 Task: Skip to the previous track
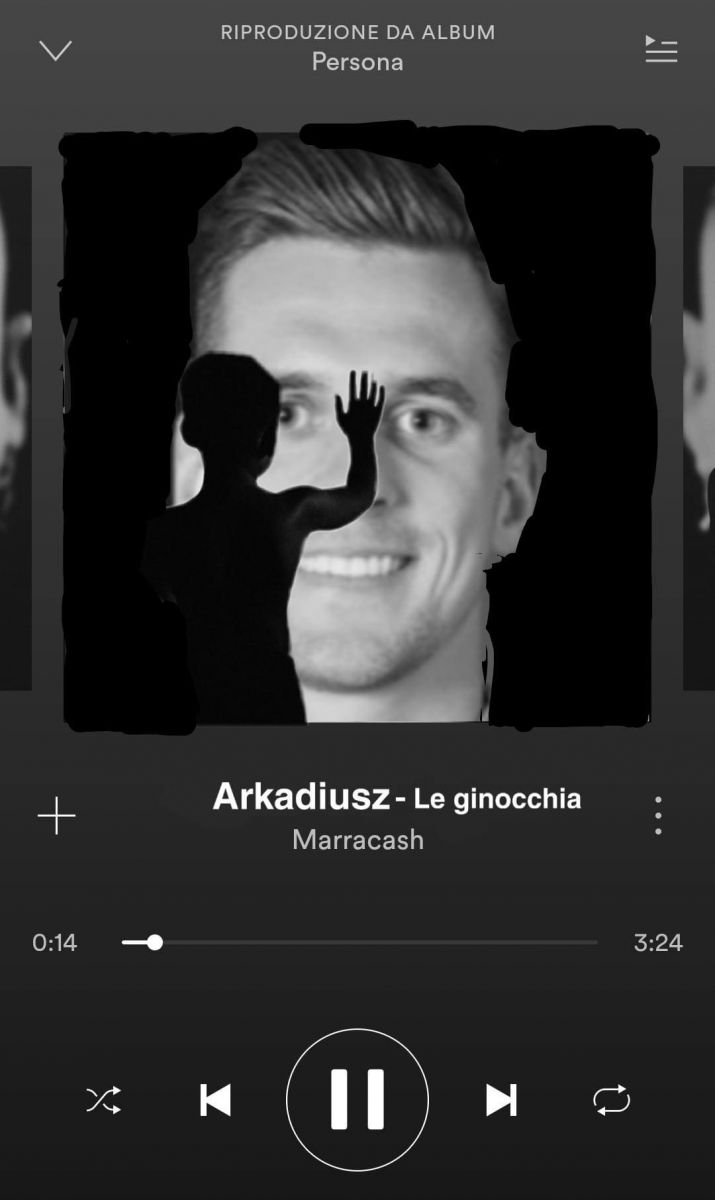[215, 1100]
